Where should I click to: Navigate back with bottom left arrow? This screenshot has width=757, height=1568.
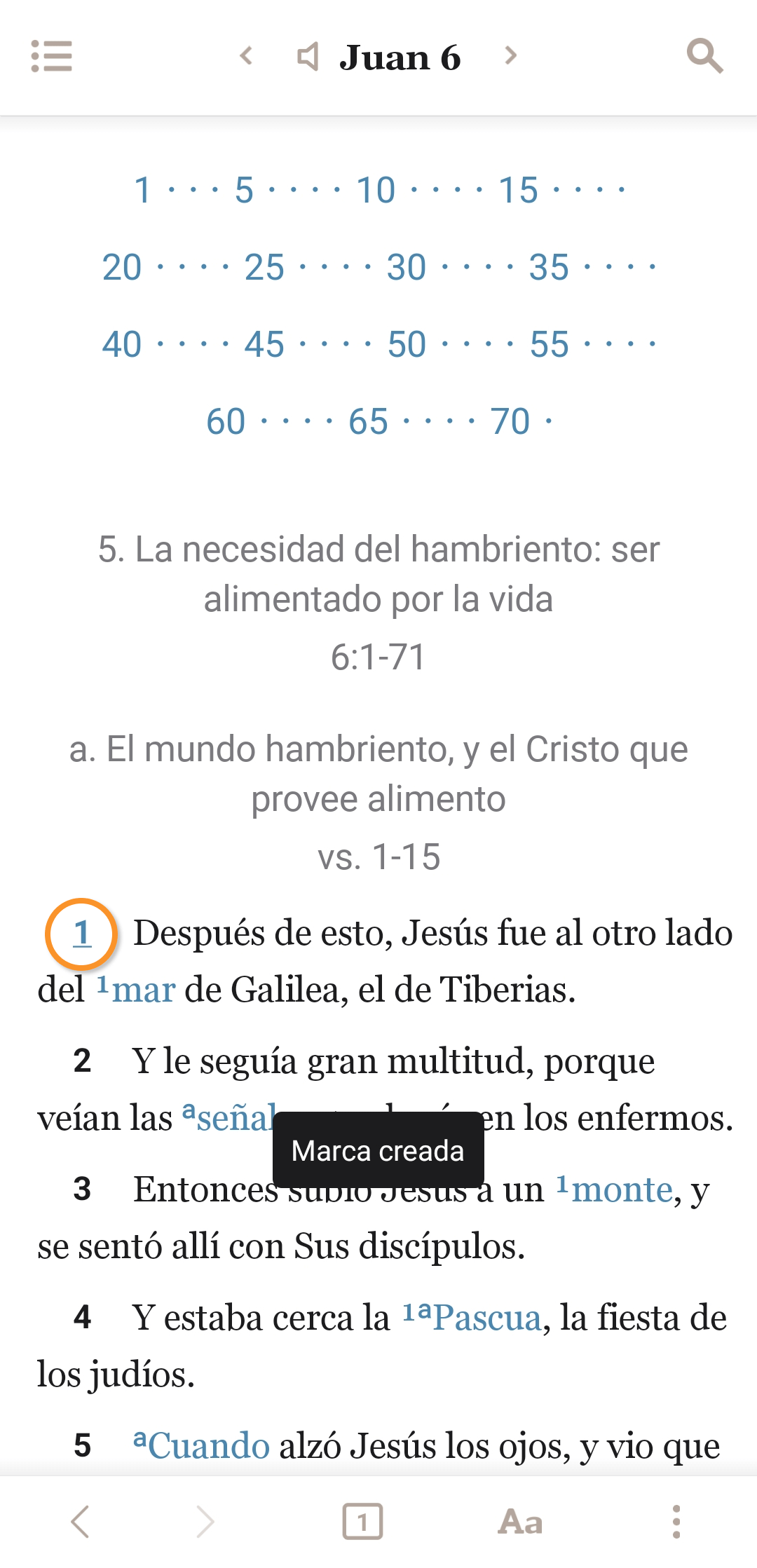[x=81, y=1522]
